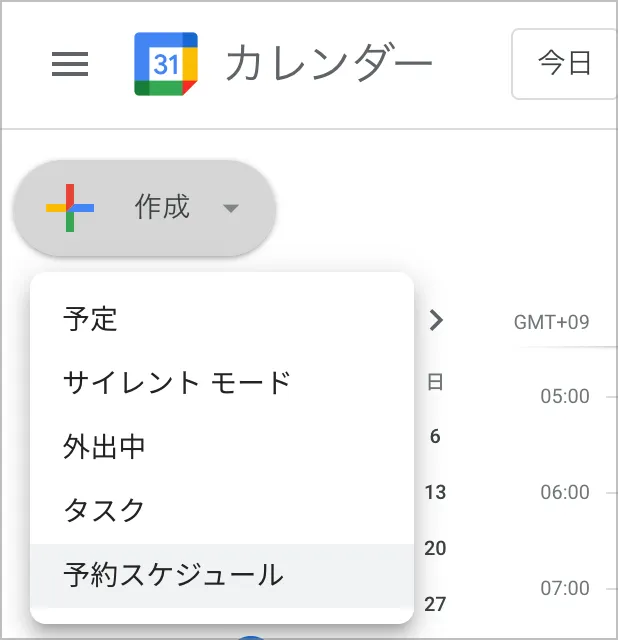618x640 pixels.
Task: Select 予定 from the create menu
Action: point(90,320)
